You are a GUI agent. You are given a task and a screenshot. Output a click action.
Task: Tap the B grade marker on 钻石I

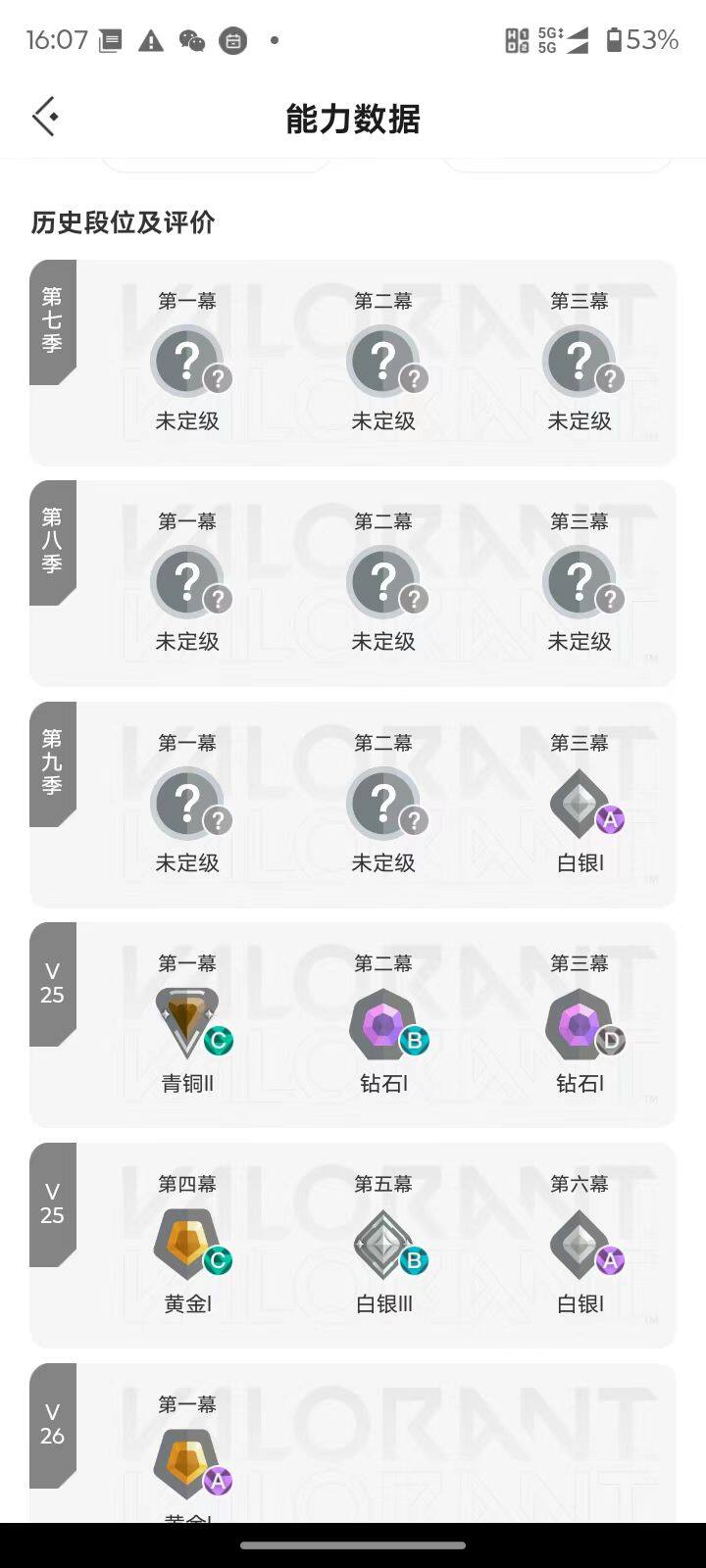tap(414, 1042)
